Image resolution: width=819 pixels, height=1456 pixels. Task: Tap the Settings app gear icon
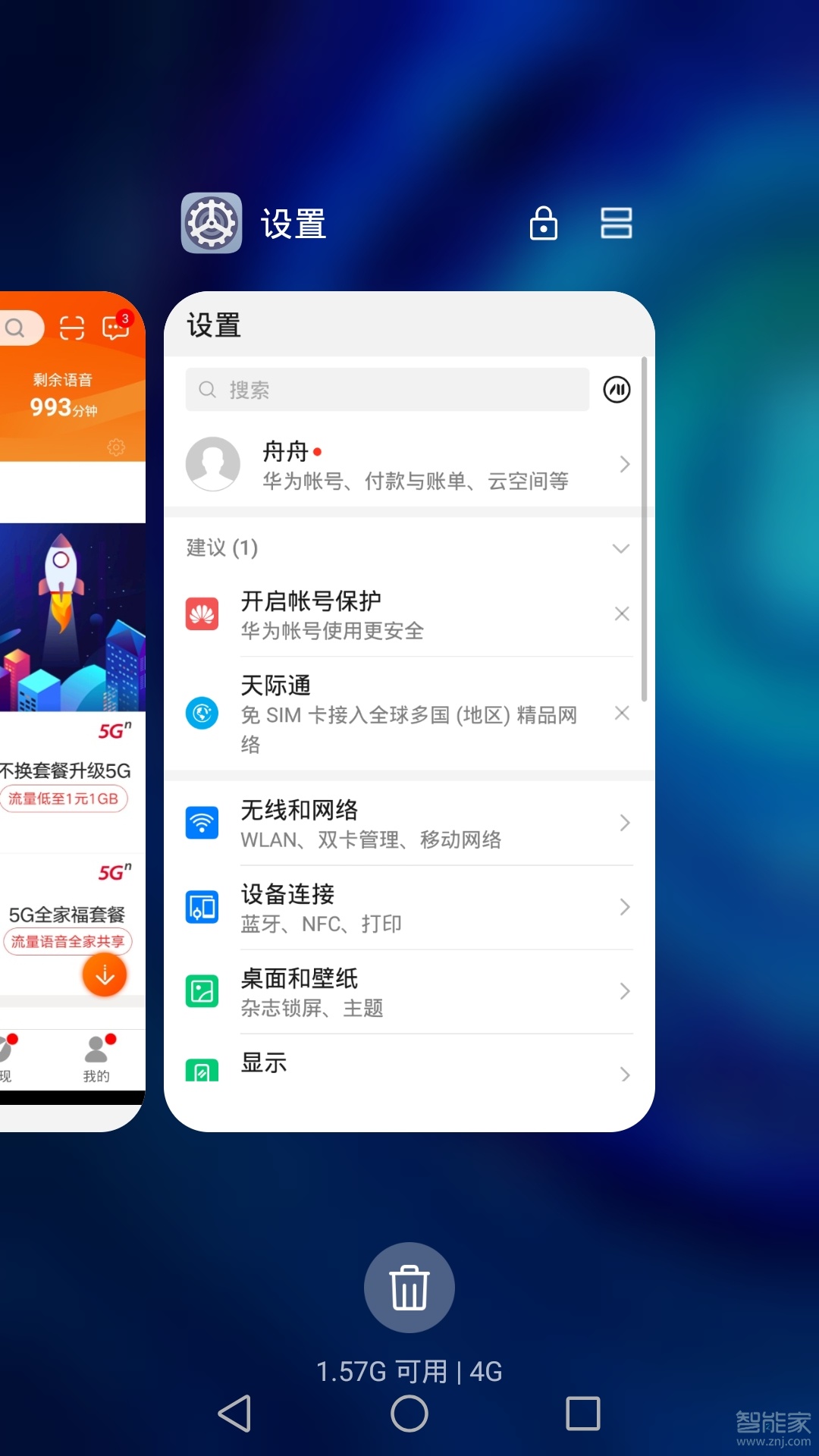coord(212,223)
